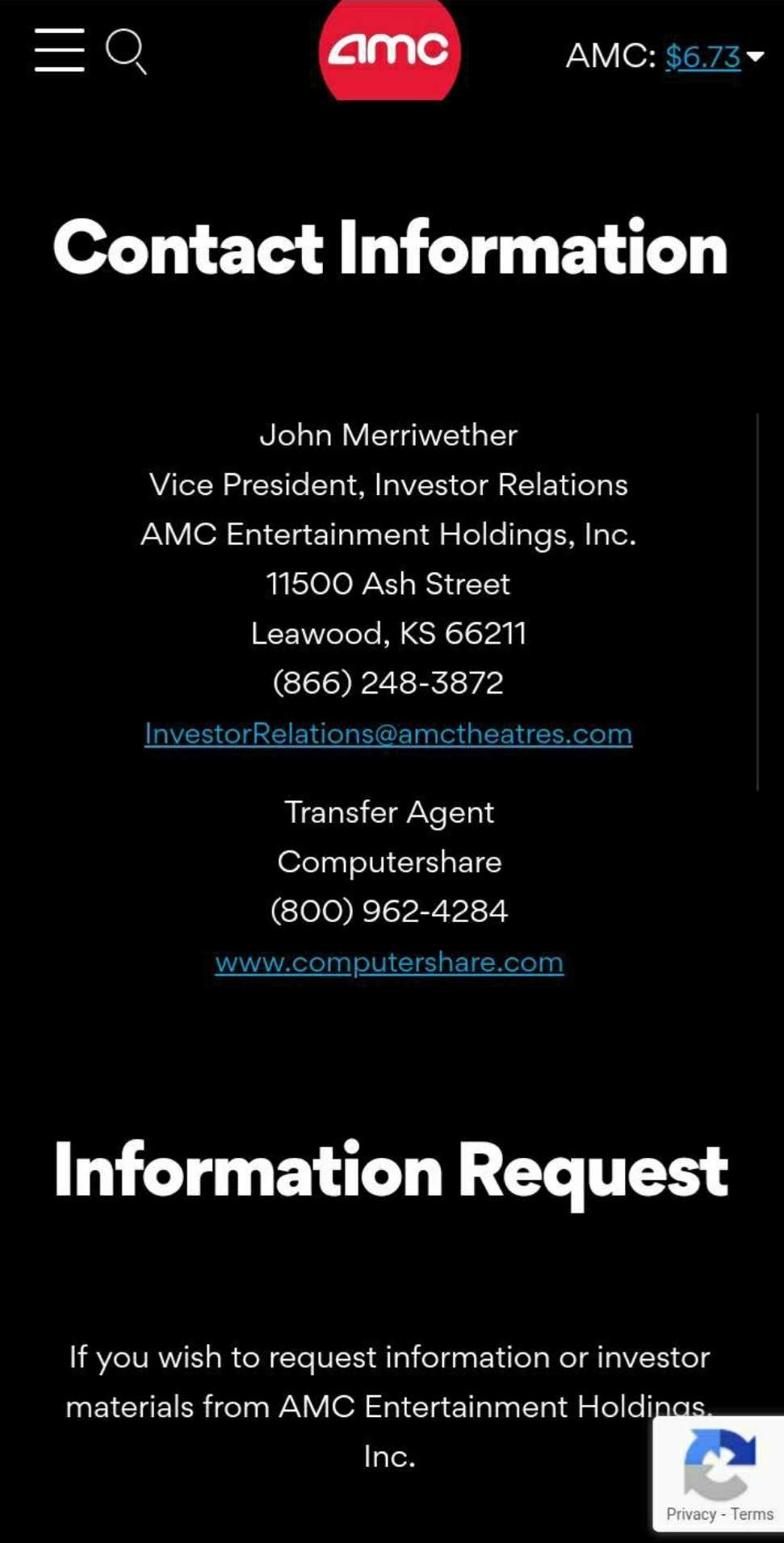Tap the AMC logo to go home
This screenshot has height=1543, width=784.
389,50
